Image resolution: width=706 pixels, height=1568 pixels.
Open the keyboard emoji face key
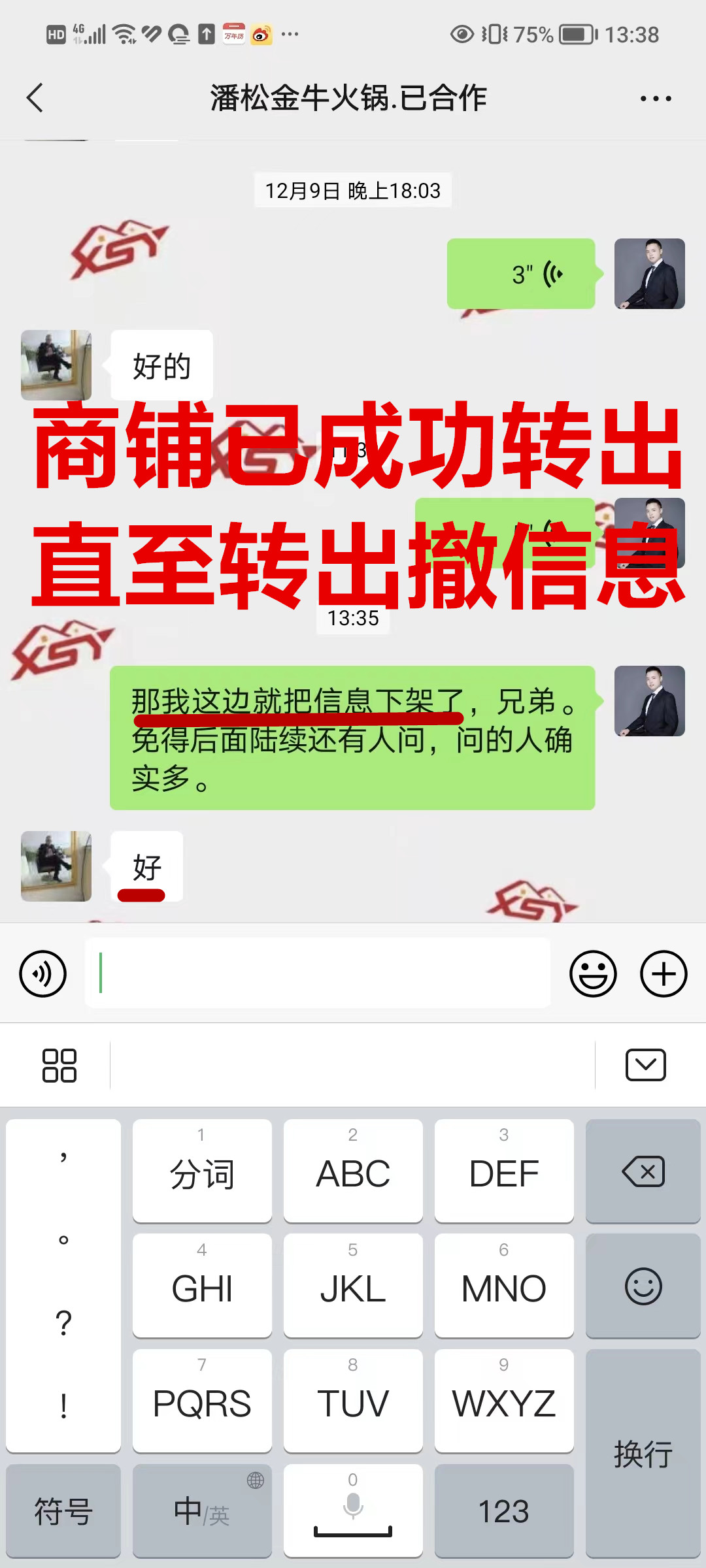coord(643,1286)
